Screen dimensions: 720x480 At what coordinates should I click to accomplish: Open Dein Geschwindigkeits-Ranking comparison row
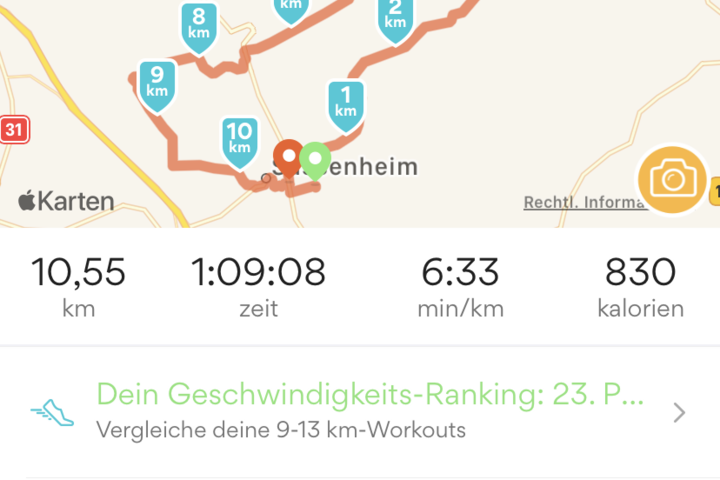360,411
